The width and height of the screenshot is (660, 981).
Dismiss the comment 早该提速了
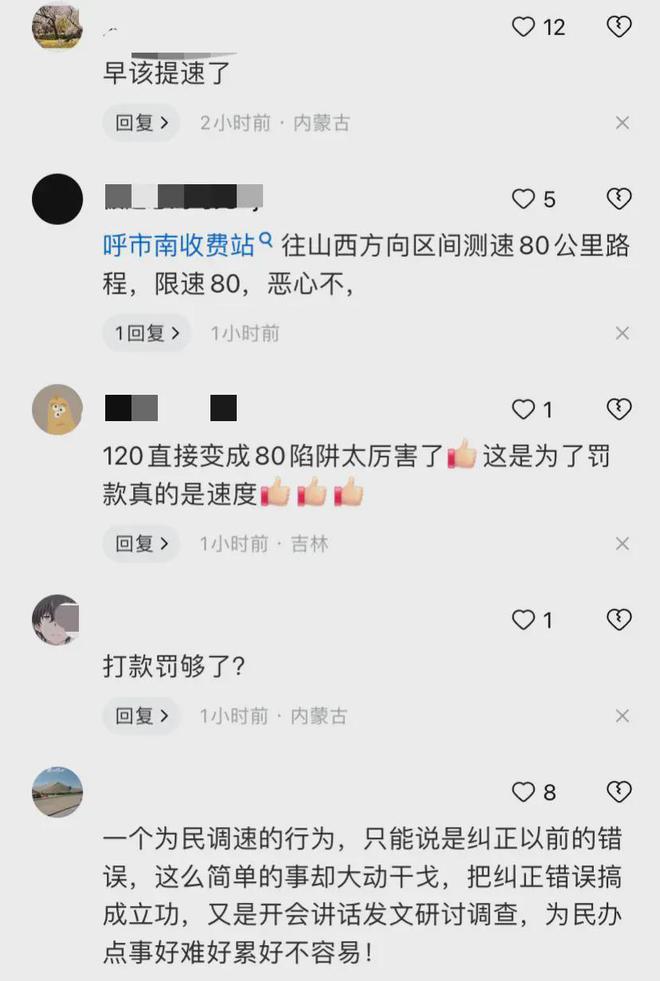pos(622,123)
